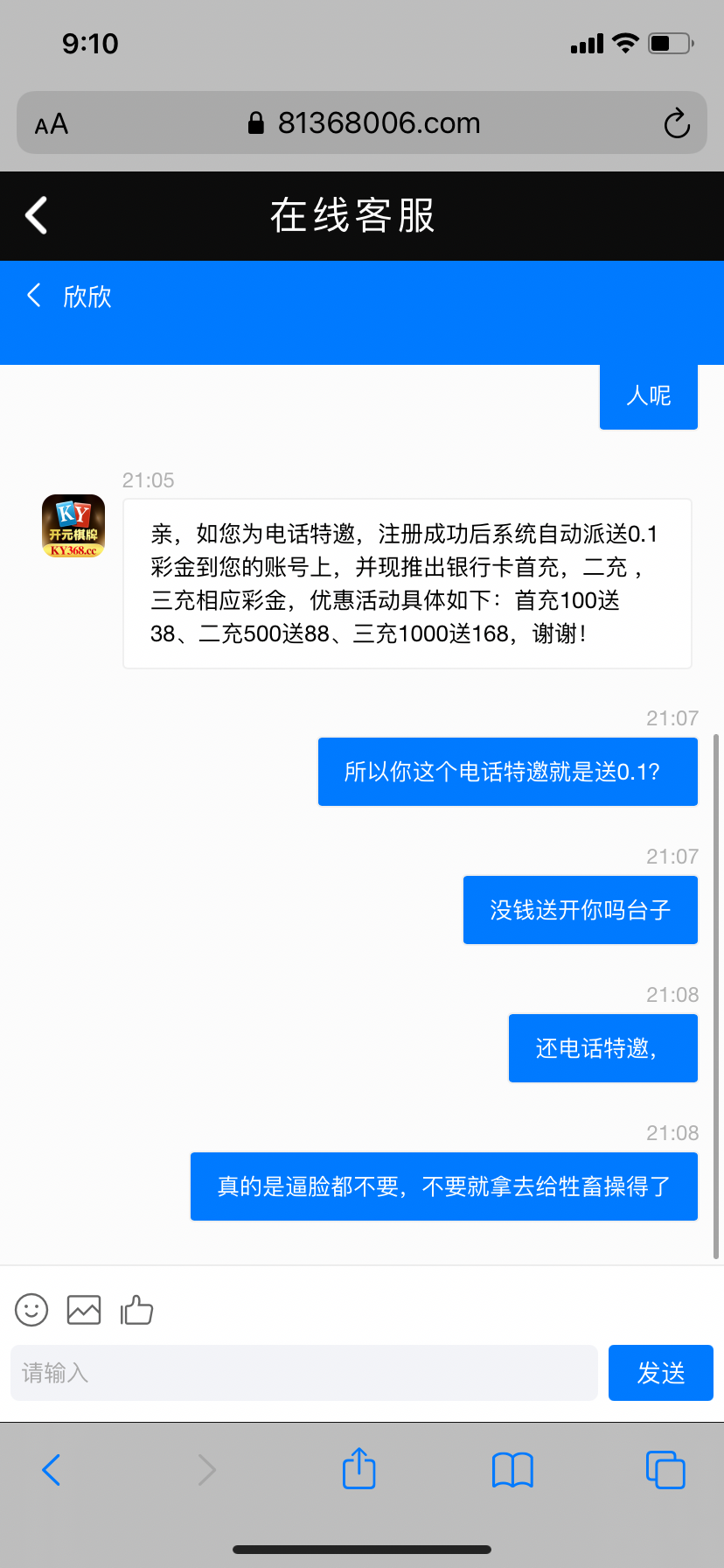The image size is (724, 1568).
Task: Collapse the 欣欣 chat with the blue chevron
Action: point(32,296)
